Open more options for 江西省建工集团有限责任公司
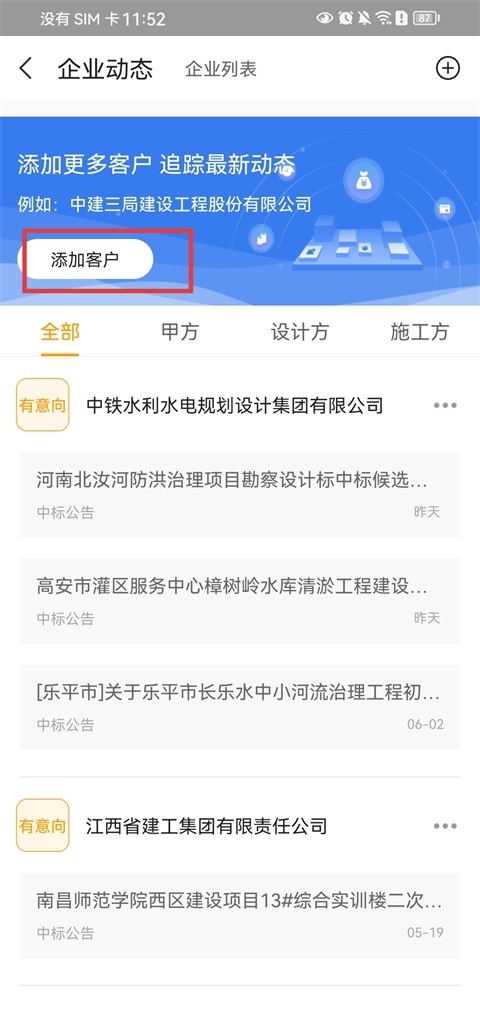Screen dimensions: 480x1027 (445, 826)
